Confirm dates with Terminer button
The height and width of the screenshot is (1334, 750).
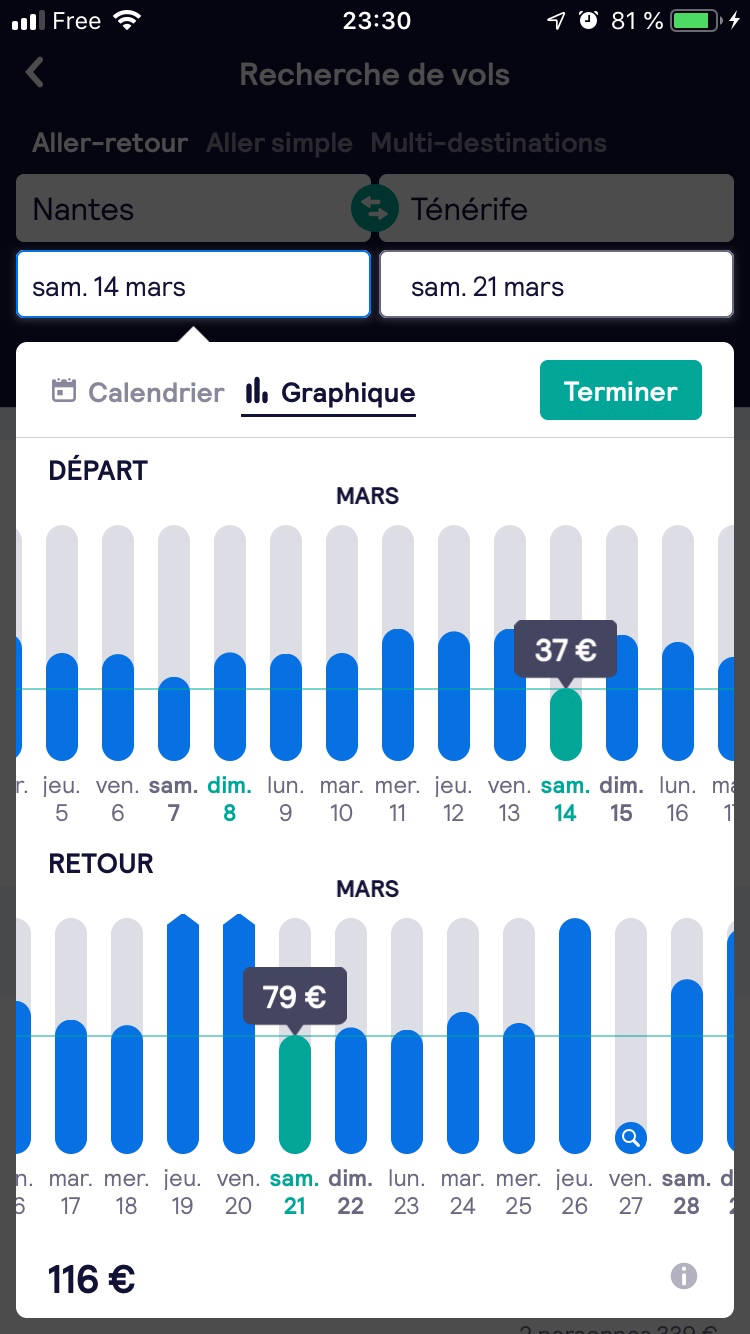pos(620,391)
